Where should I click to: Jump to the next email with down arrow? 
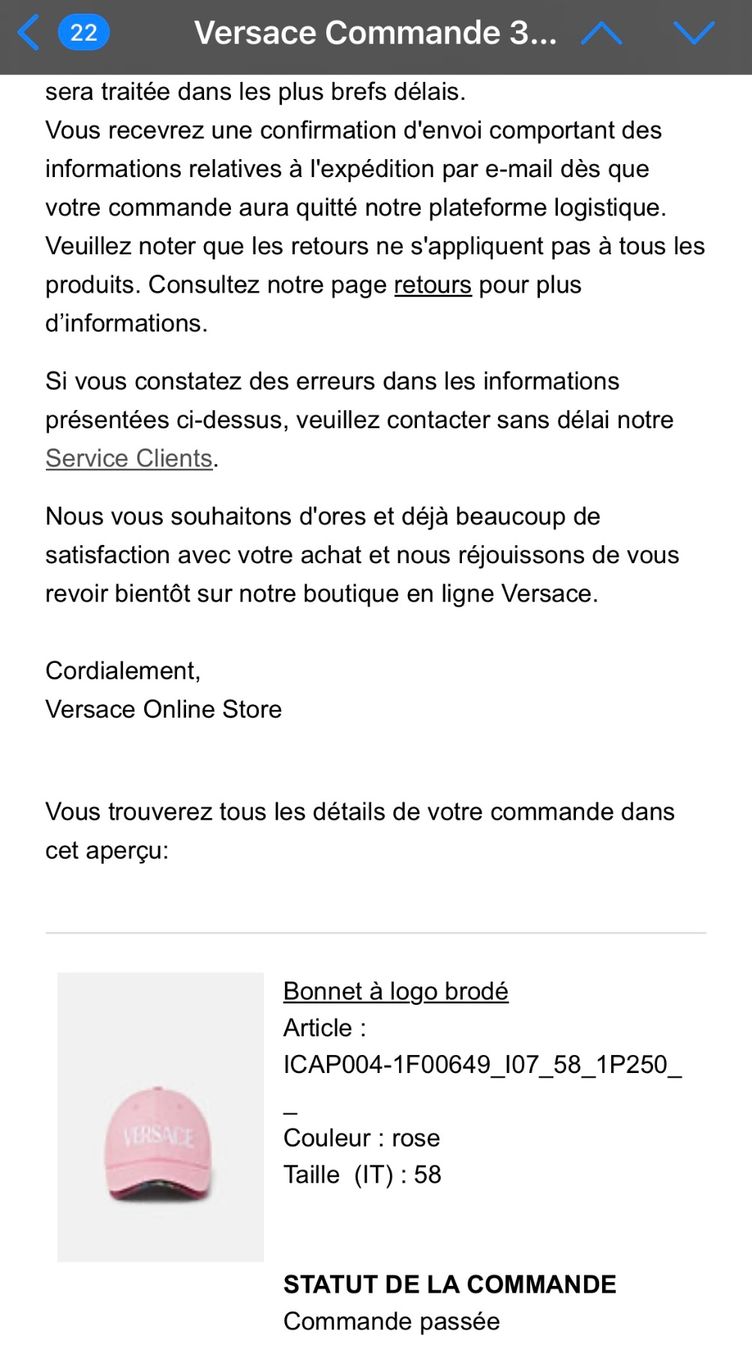pyautogui.click(x=694, y=33)
